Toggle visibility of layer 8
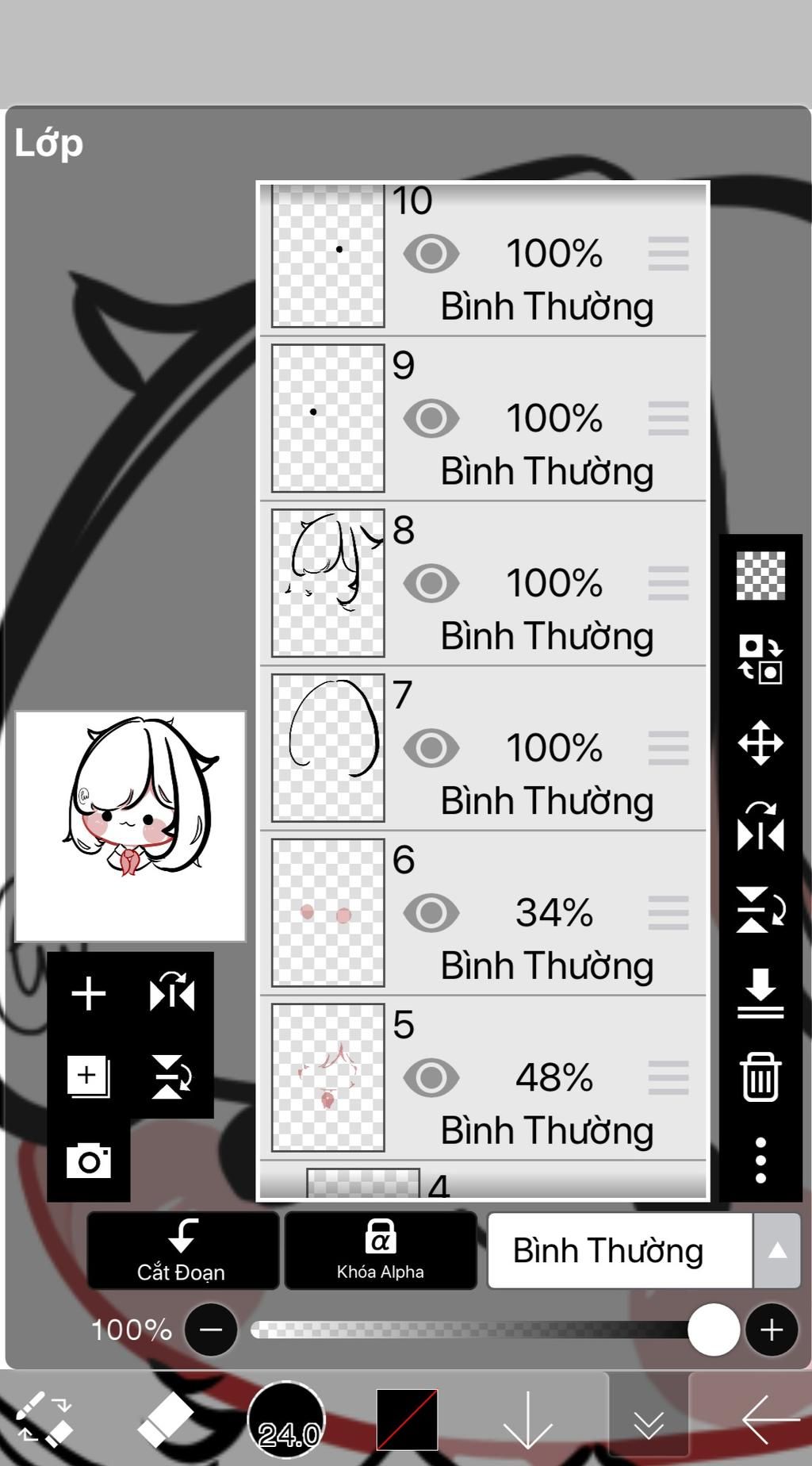The height and width of the screenshot is (1466, 812). [431, 583]
